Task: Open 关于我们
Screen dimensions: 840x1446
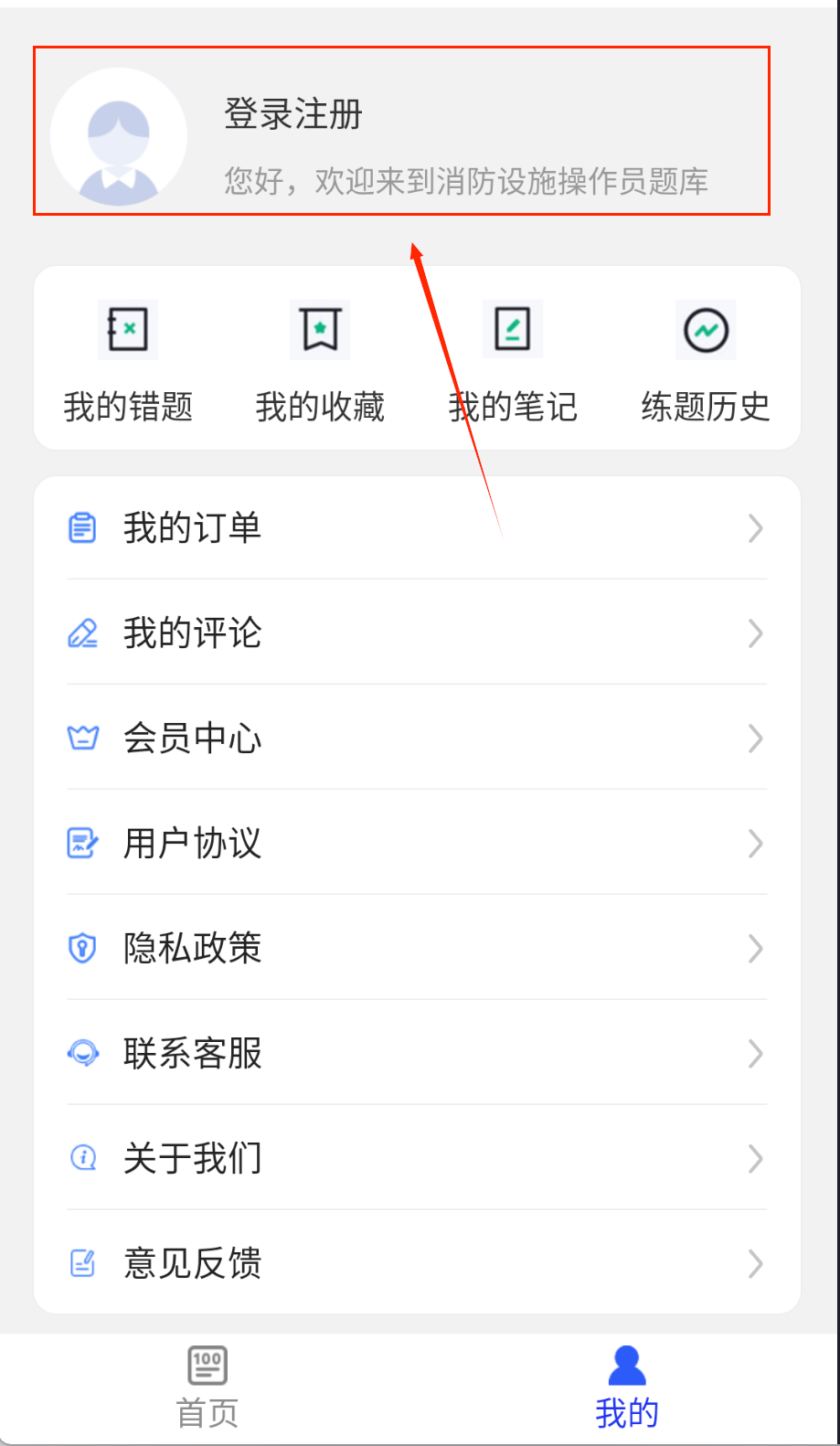Action: coord(417,1159)
